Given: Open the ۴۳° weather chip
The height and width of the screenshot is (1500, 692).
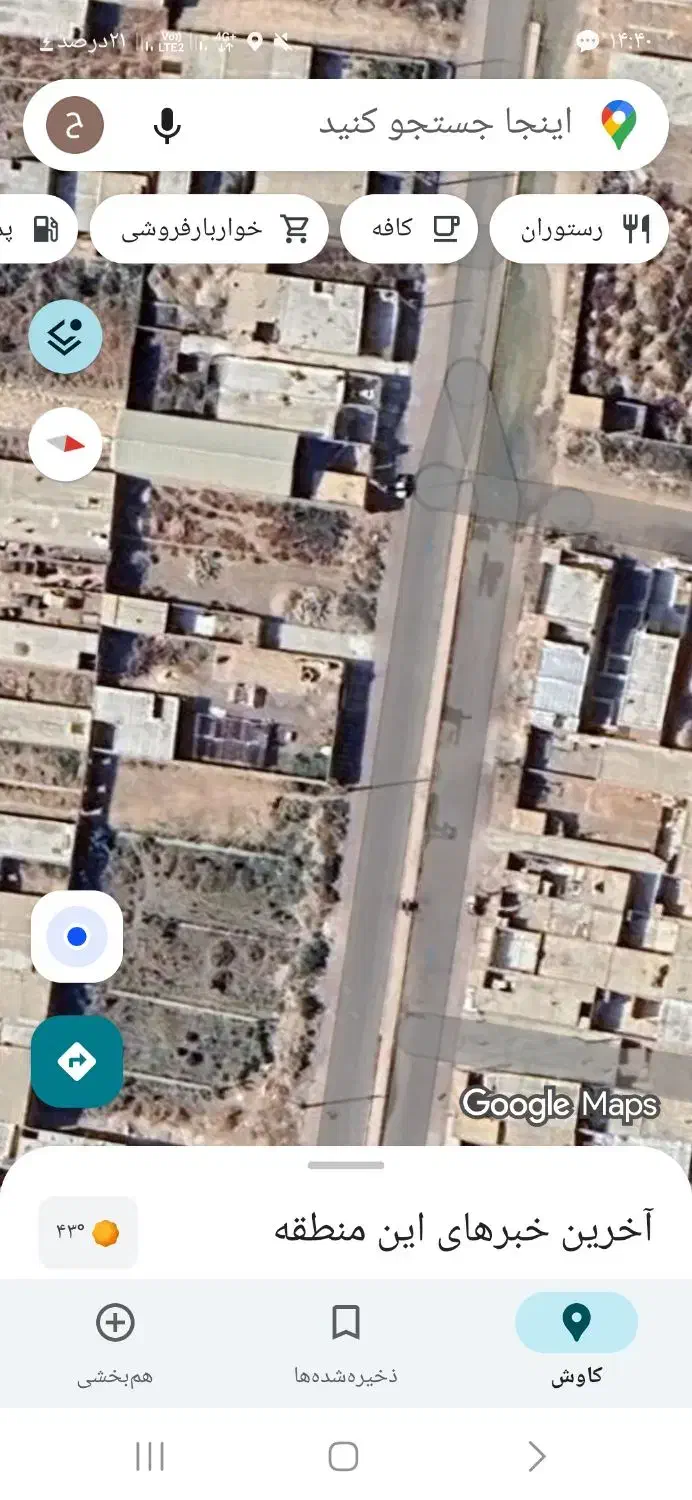Looking at the screenshot, I should tap(88, 1232).
